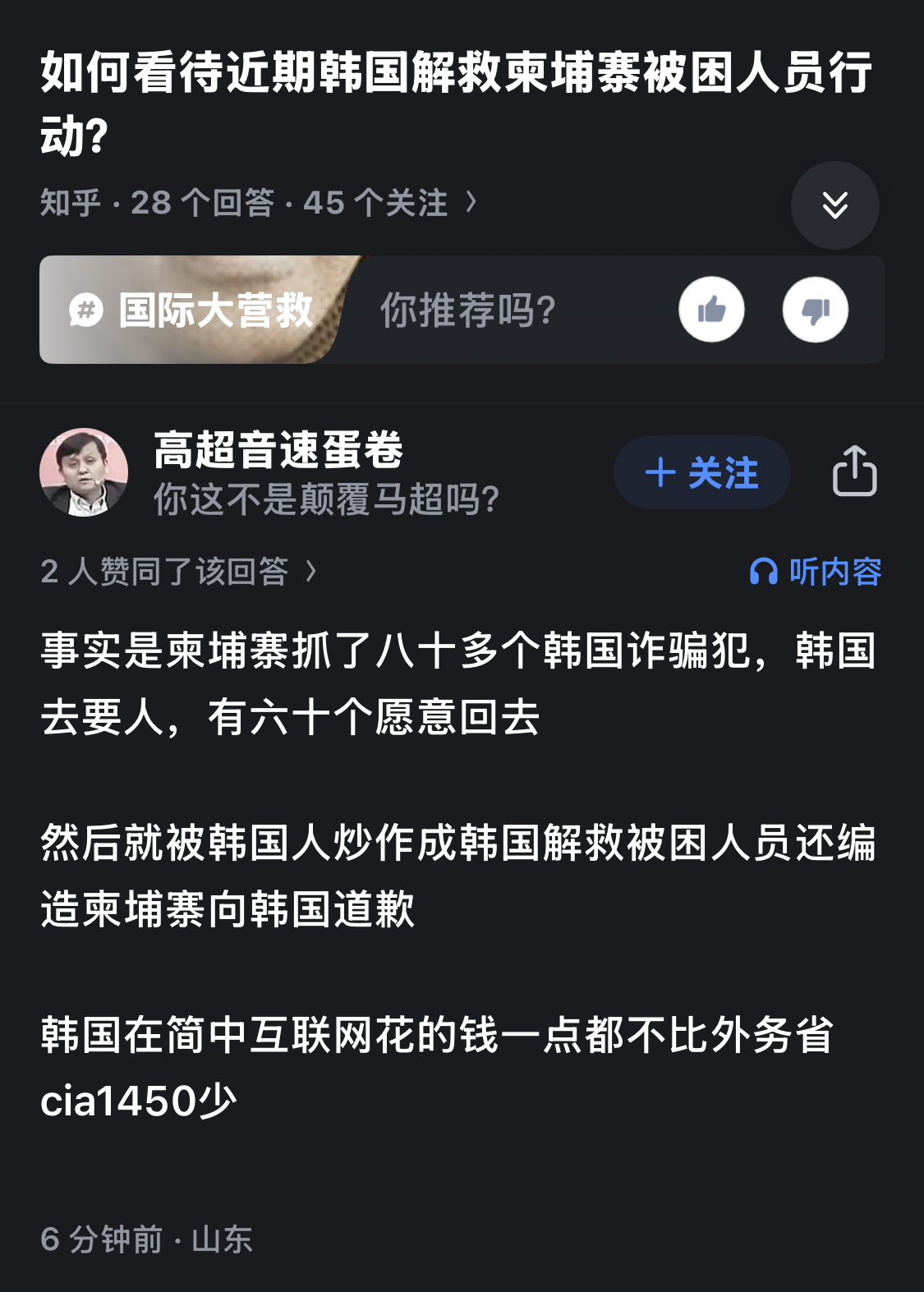Open 高超音速蛋卷's profile avatar
924x1292 pixels.
[x=84, y=472]
